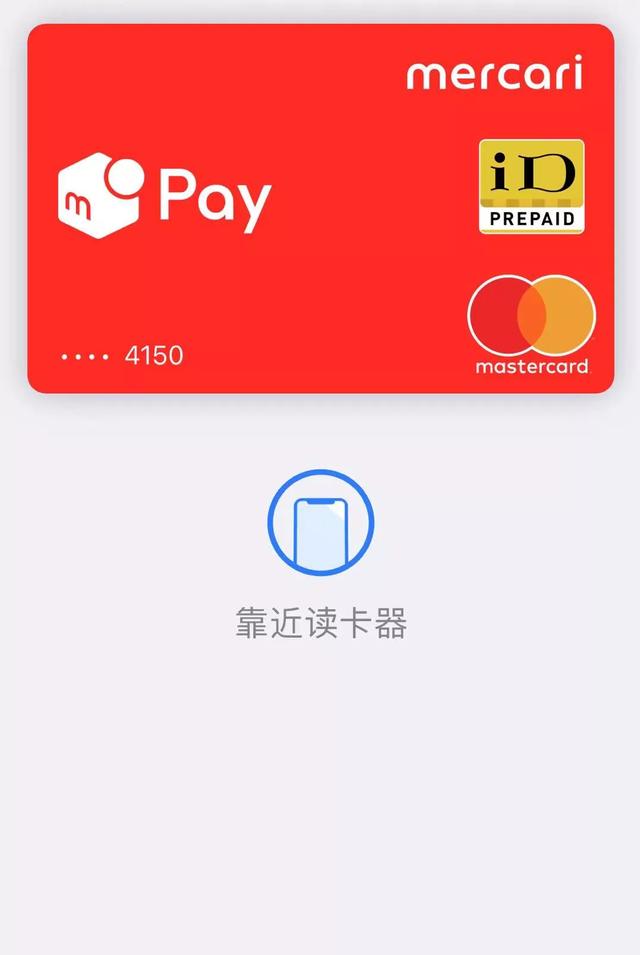This screenshot has width=640, height=955.
Task: Open the Mercari Pay card ending 4150
Action: click(320, 208)
